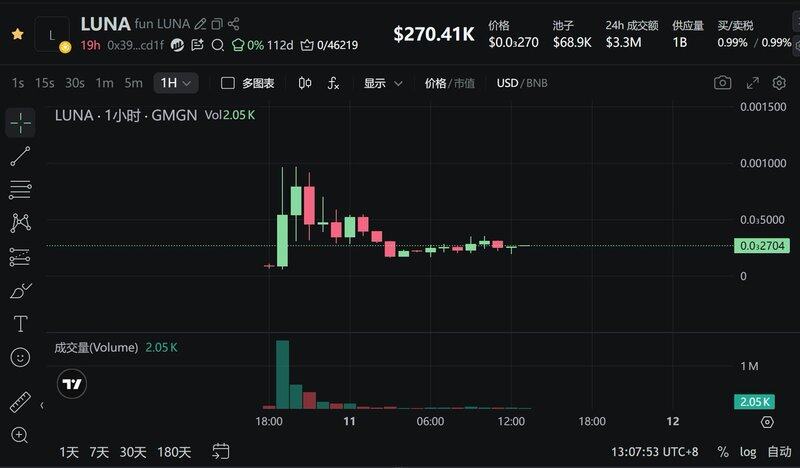Switch currency display to BNB
Screen dimensions: 800x468
pyautogui.click(x=537, y=83)
